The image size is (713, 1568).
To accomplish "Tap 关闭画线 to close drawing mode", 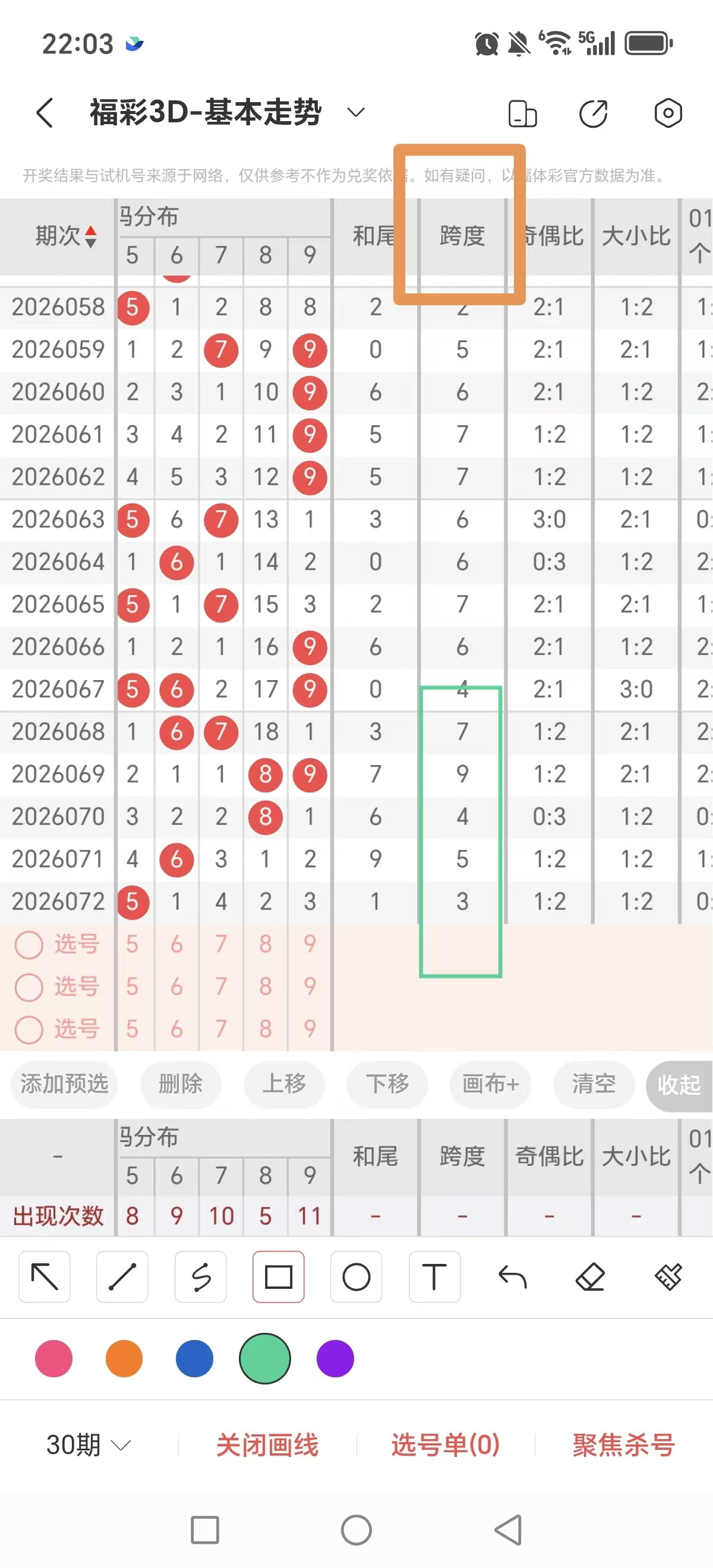I will (267, 1444).
